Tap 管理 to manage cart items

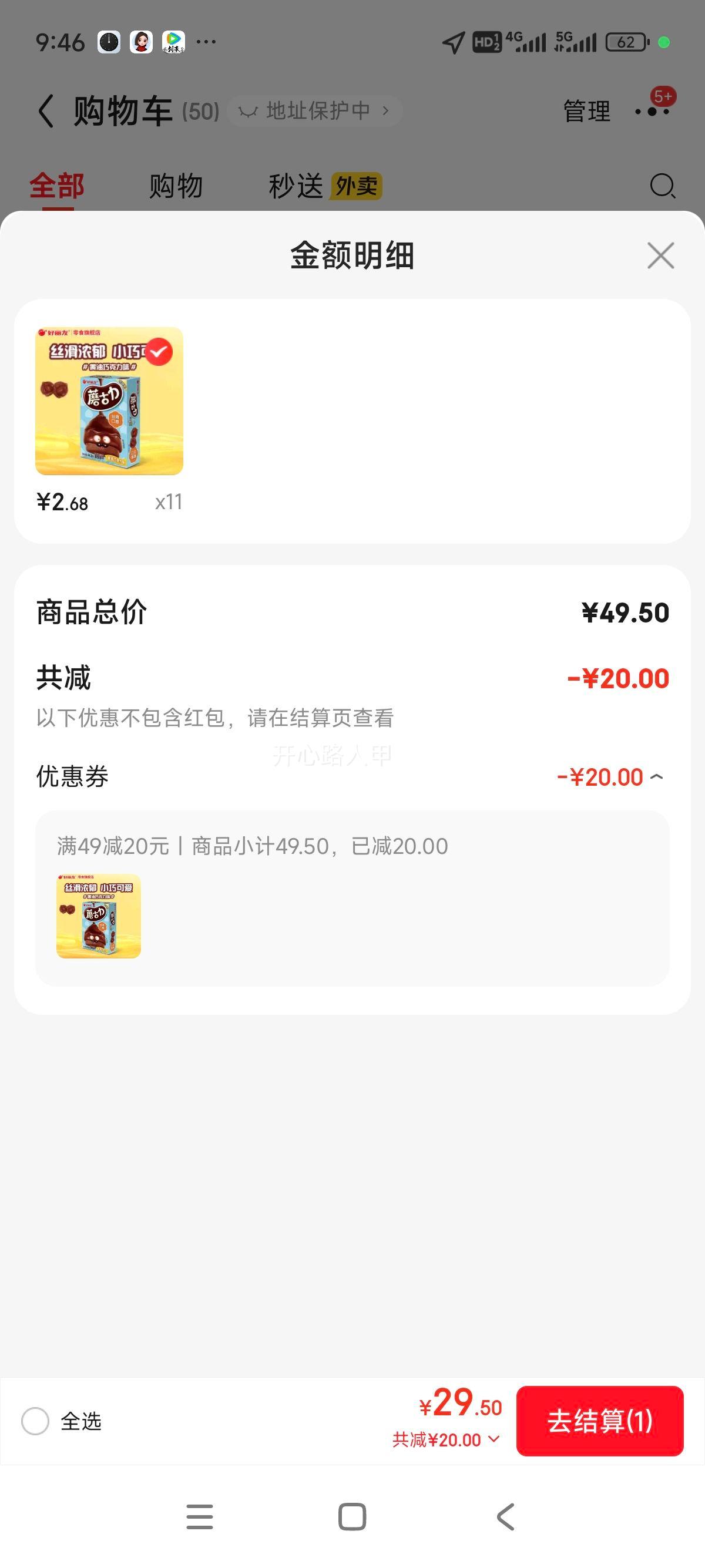tap(586, 112)
